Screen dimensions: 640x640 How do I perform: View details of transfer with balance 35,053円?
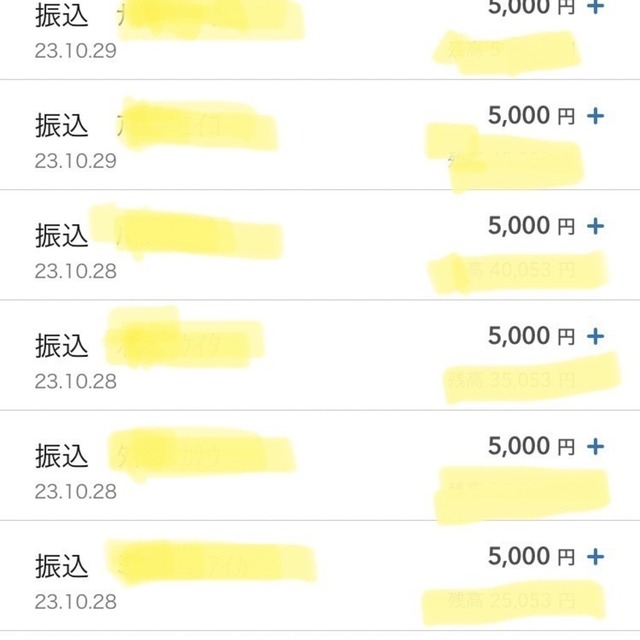320,355
